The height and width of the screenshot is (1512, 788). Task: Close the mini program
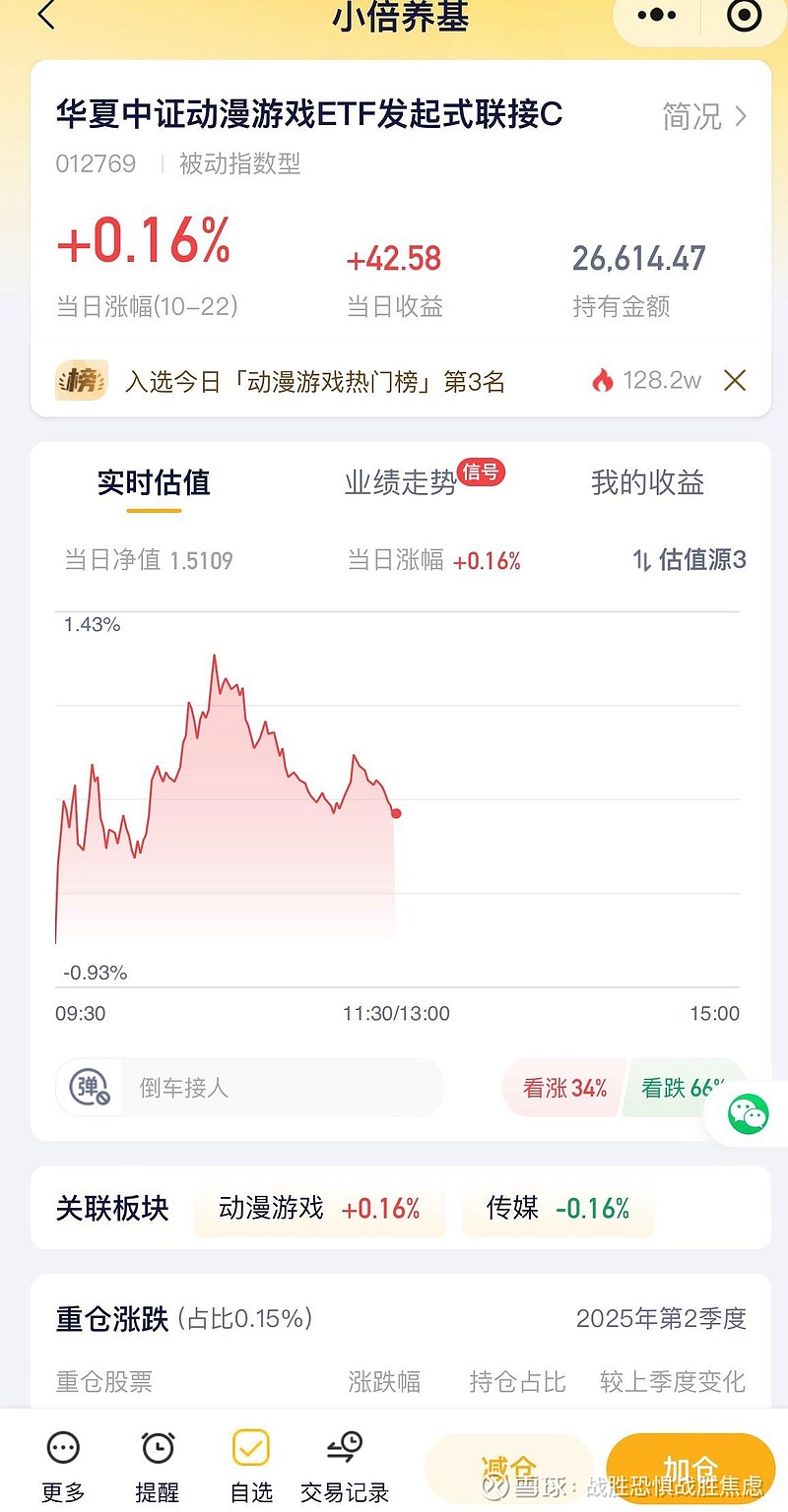744,16
